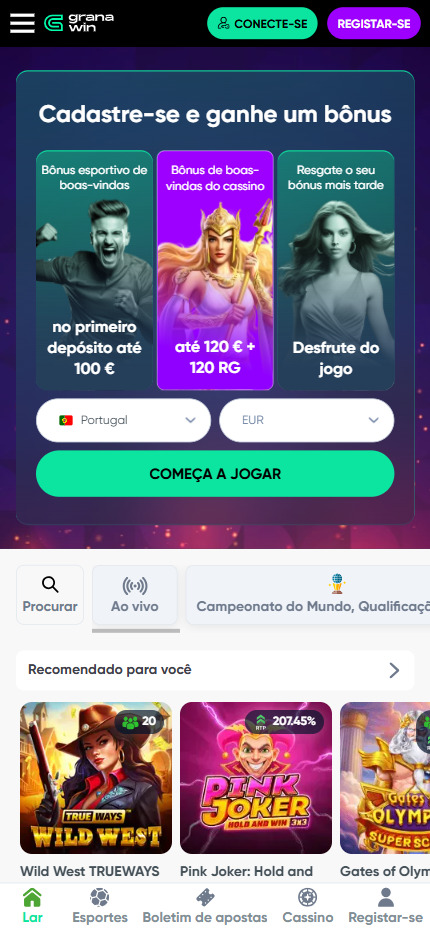
Task: Go to the Esportes tab
Action: 100,906
